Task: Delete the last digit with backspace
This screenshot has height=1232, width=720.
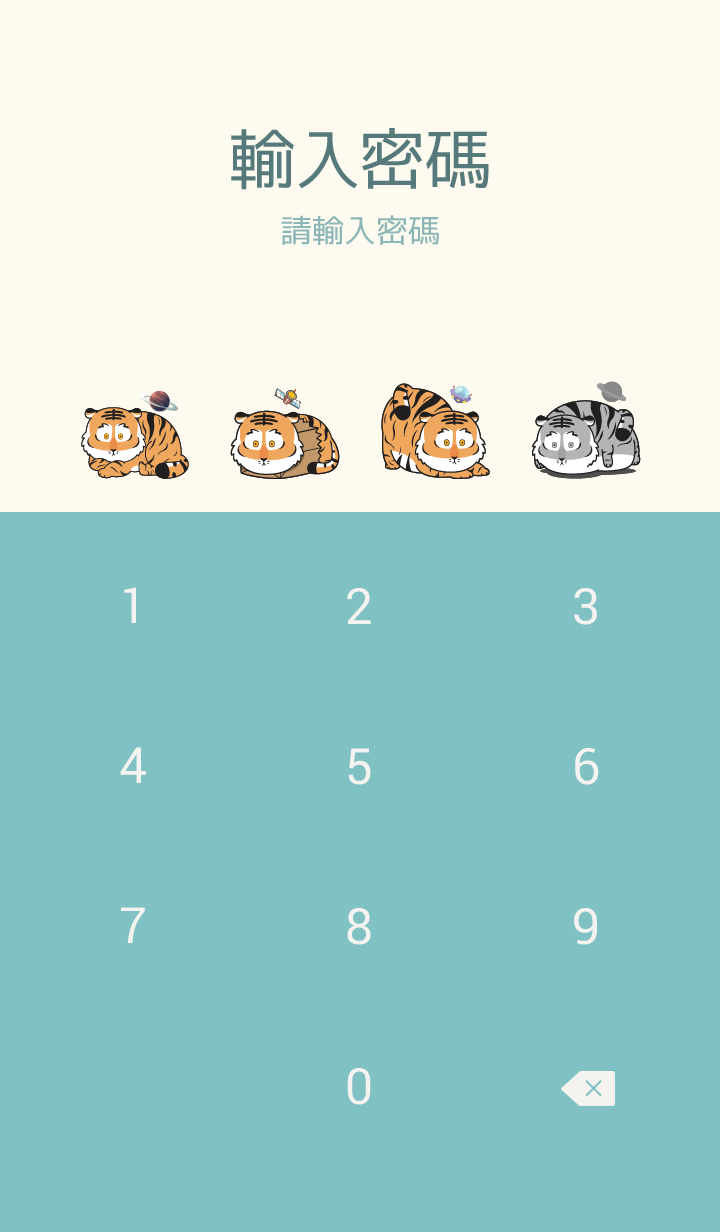Action: 588,1088
